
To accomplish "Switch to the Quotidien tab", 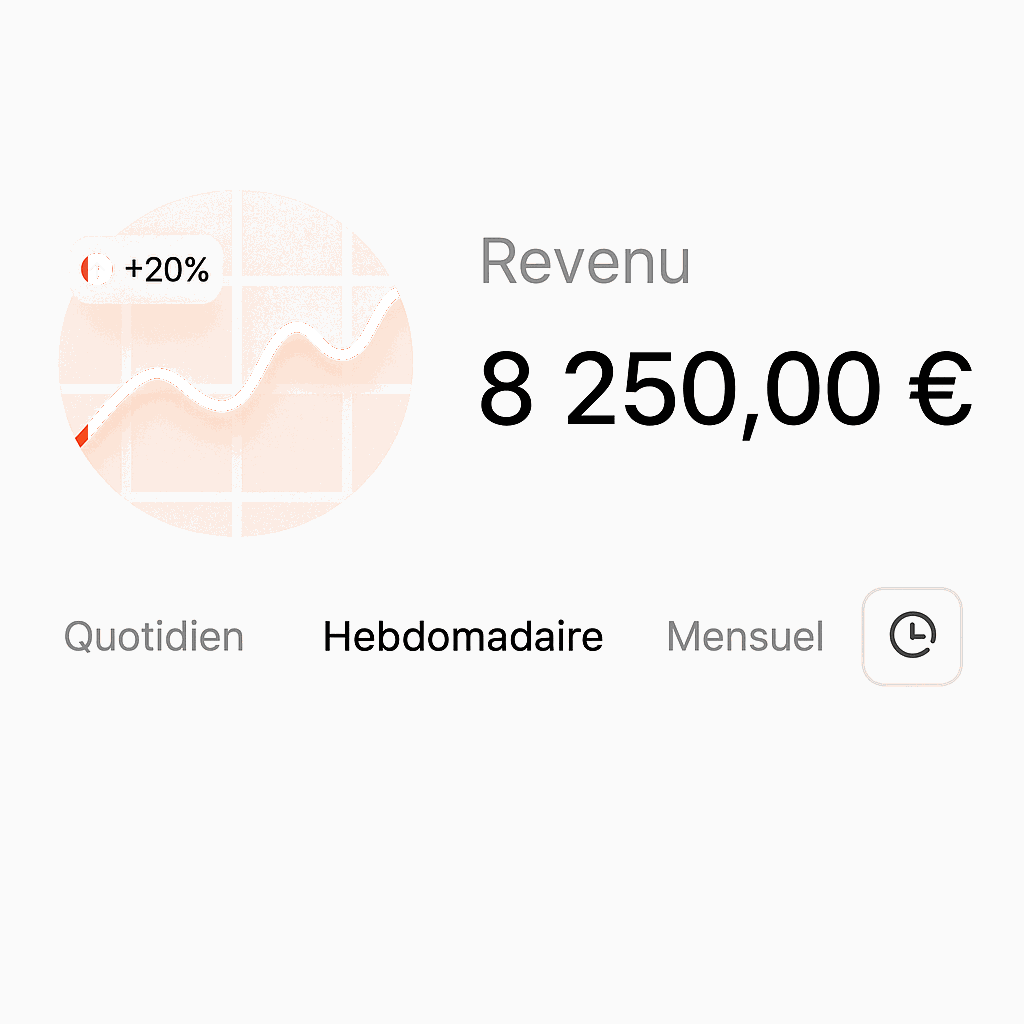I will 153,637.
